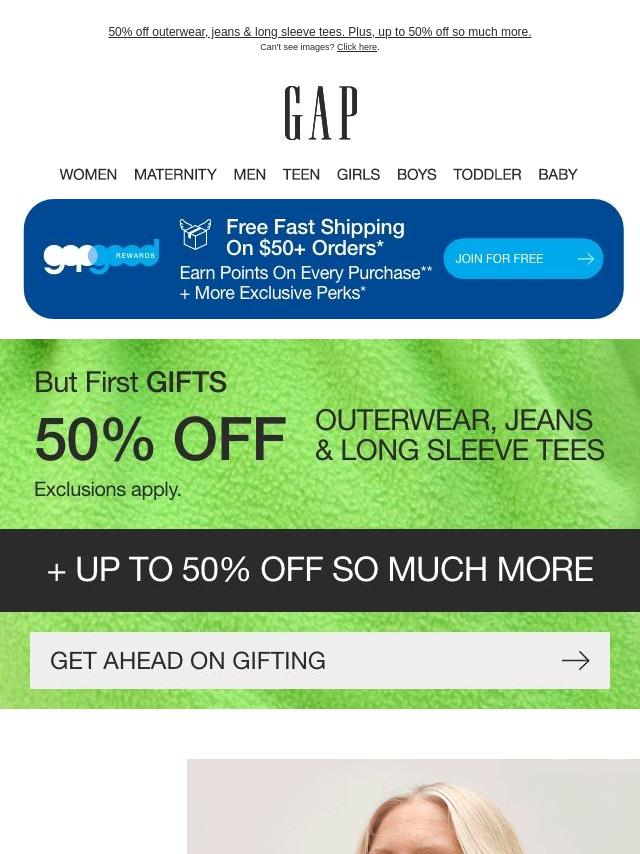Select the Teen category
The width and height of the screenshot is (640, 854).
pyautogui.click(x=301, y=174)
